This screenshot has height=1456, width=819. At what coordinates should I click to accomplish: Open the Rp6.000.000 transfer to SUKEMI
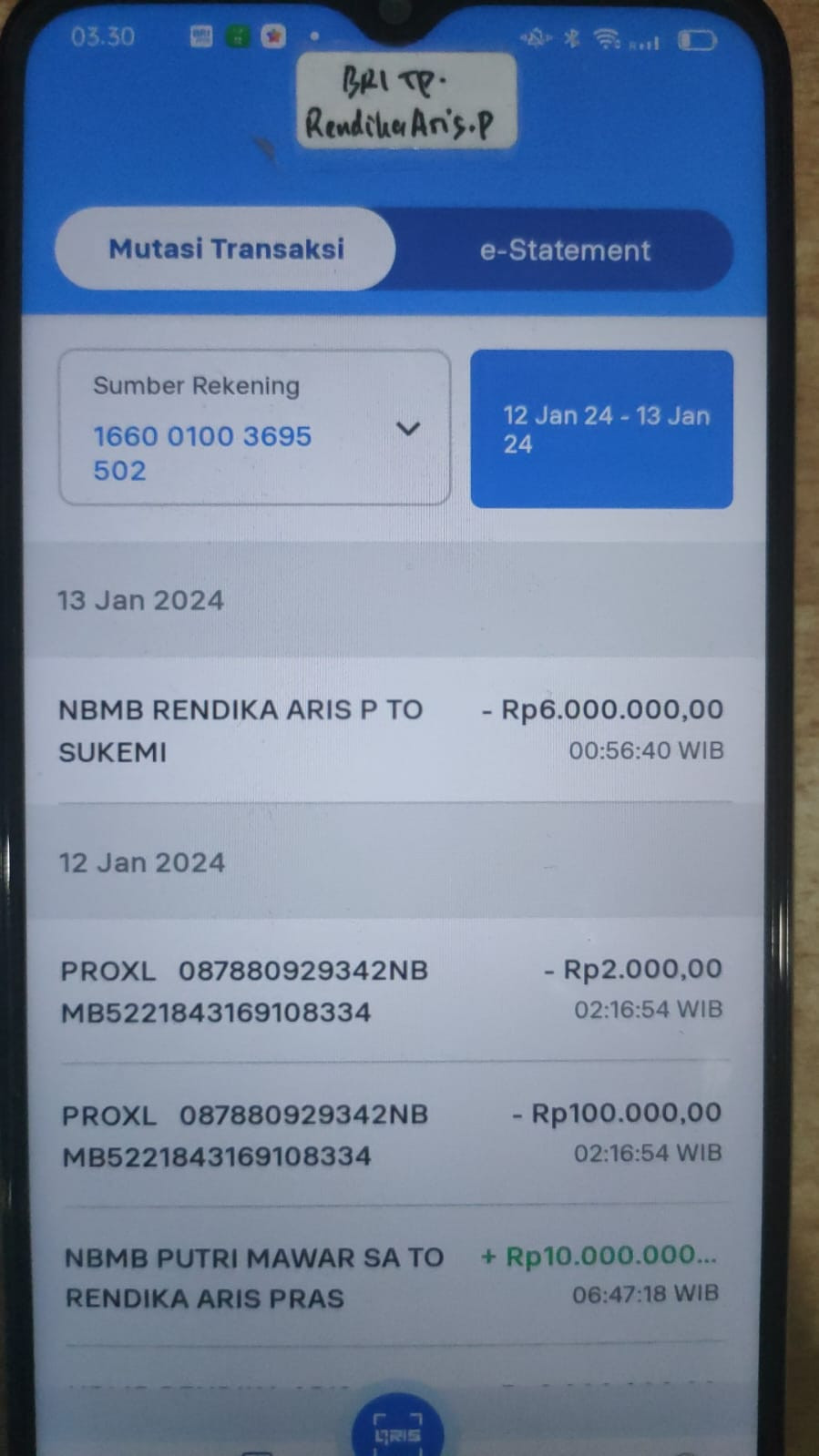click(392, 730)
